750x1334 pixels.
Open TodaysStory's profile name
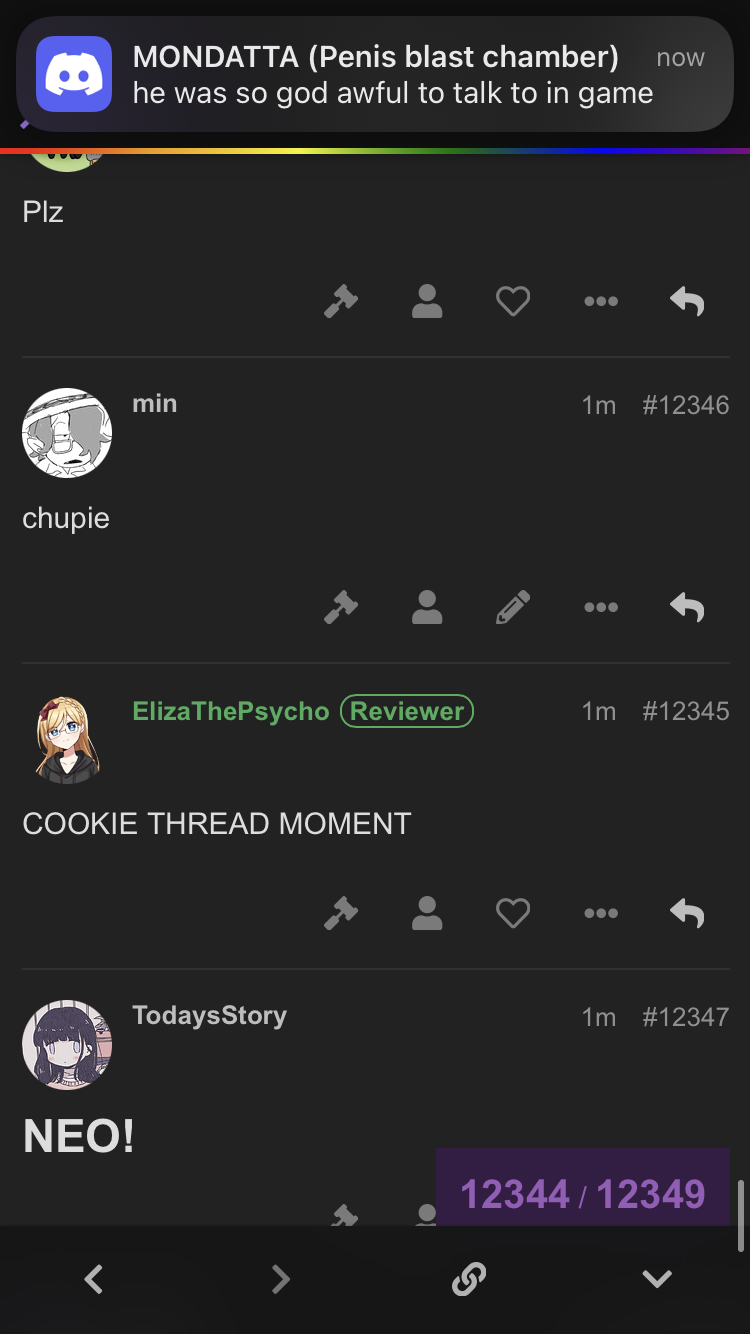(x=209, y=1015)
